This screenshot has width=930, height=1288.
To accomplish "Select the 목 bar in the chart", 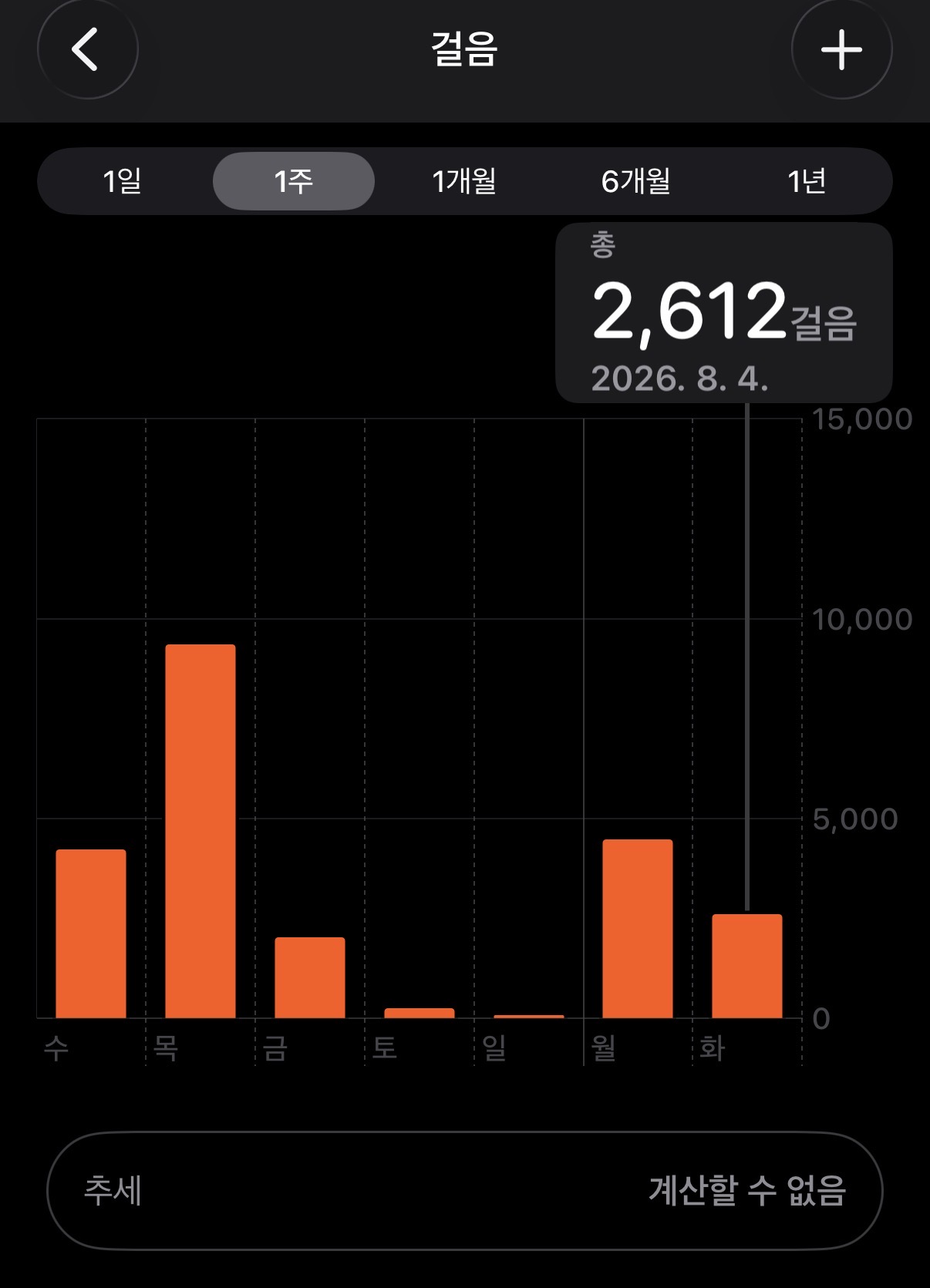I will tap(200, 831).
